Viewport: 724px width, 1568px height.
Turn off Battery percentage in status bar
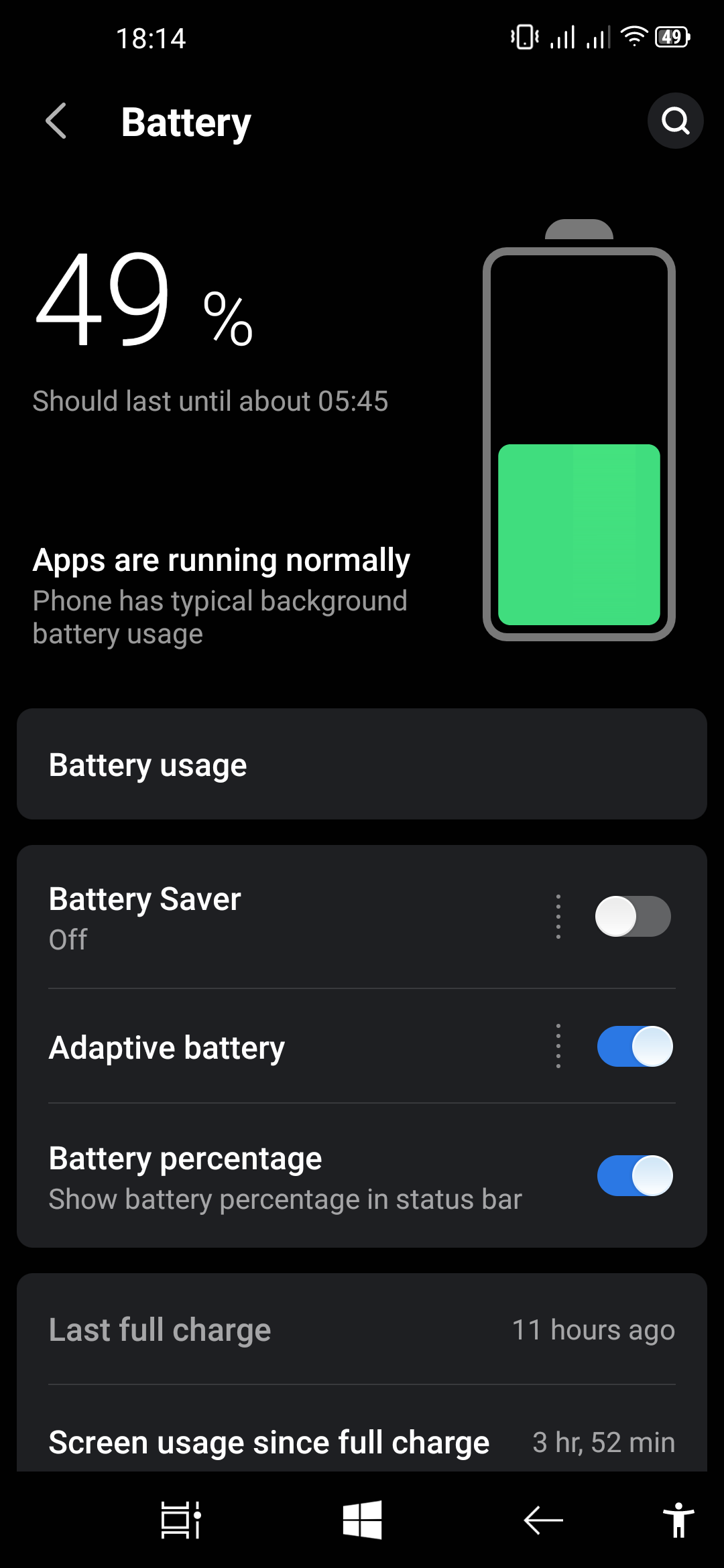point(634,1175)
